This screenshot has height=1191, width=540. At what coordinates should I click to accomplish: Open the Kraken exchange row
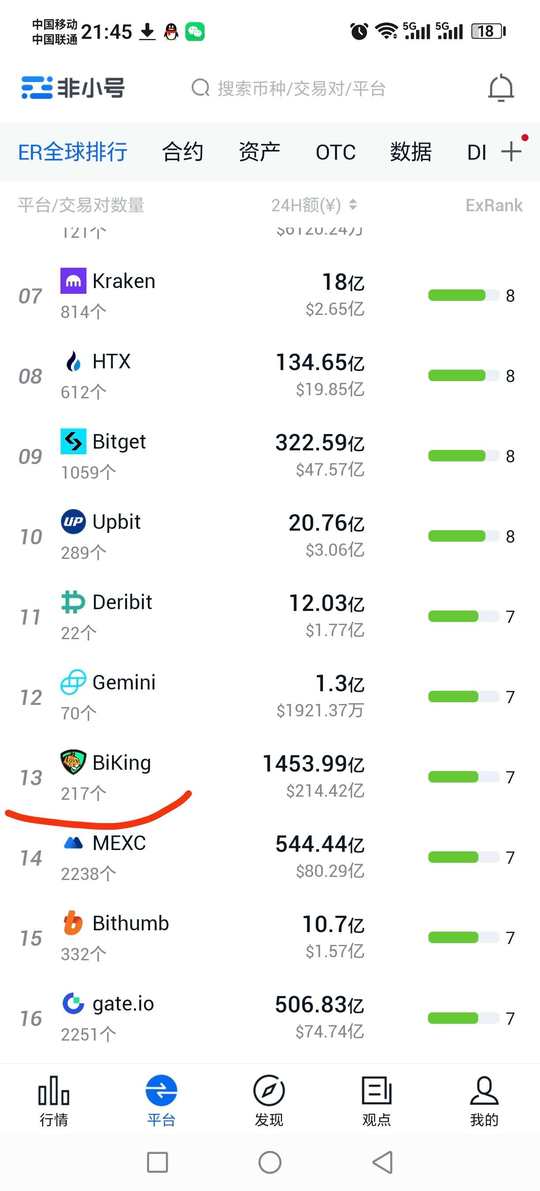(x=270, y=295)
